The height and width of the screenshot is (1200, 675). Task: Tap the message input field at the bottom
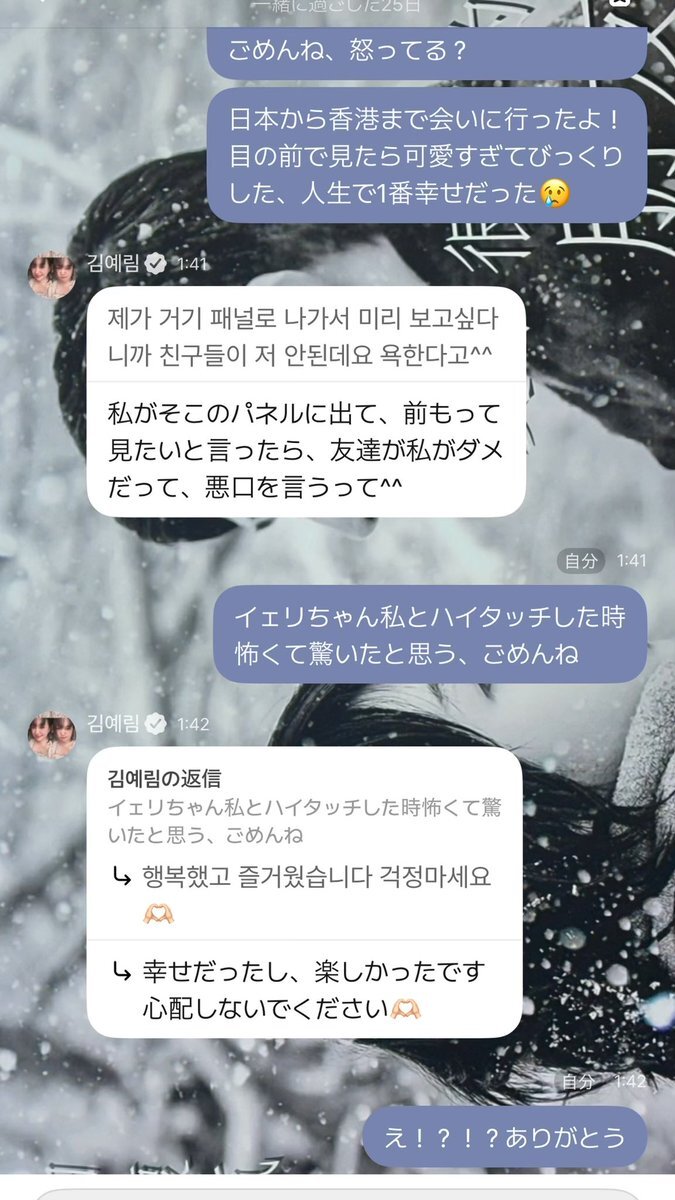(337, 1194)
